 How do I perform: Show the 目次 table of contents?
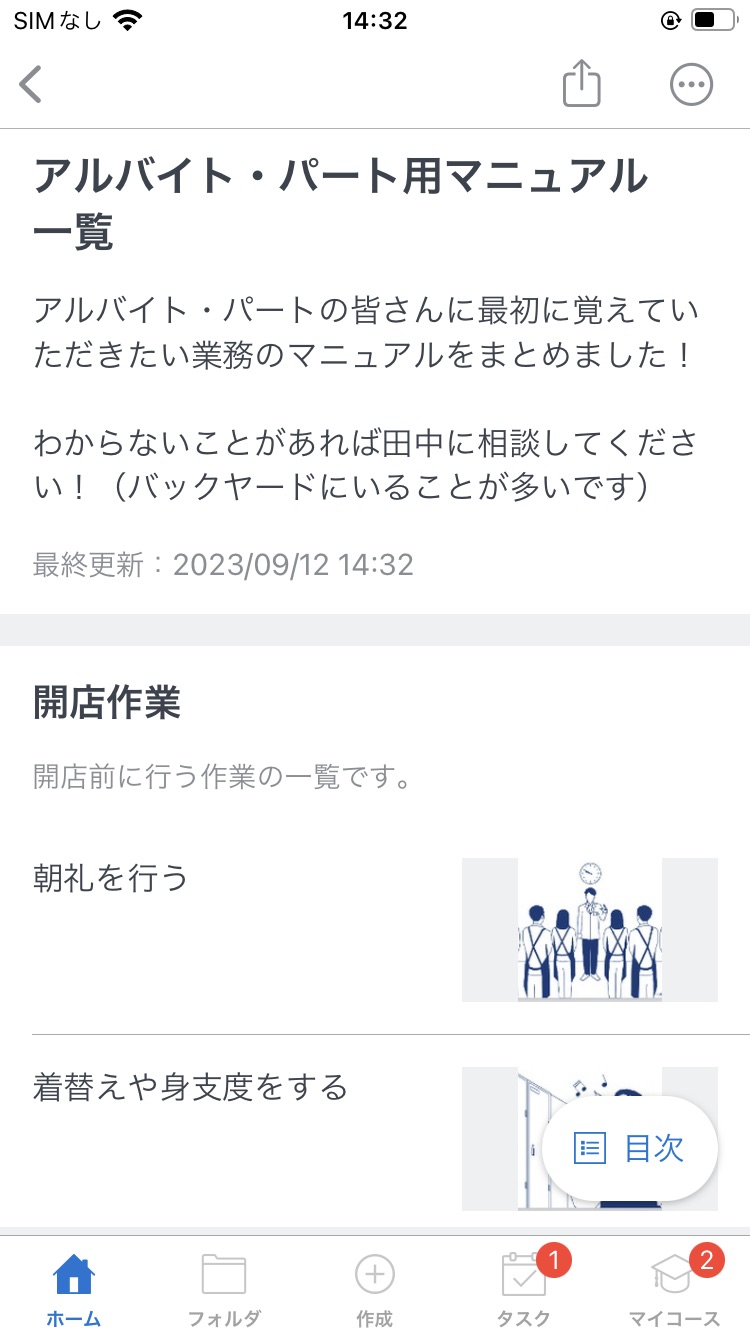pos(630,1148)
